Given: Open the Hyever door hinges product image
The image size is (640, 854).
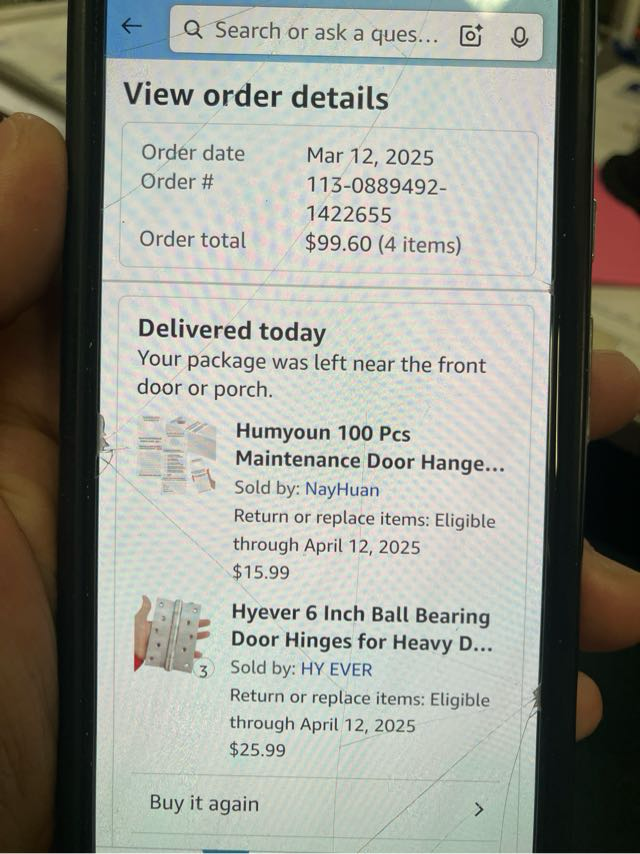Looking at the screenshot, I should pos(174,634).
